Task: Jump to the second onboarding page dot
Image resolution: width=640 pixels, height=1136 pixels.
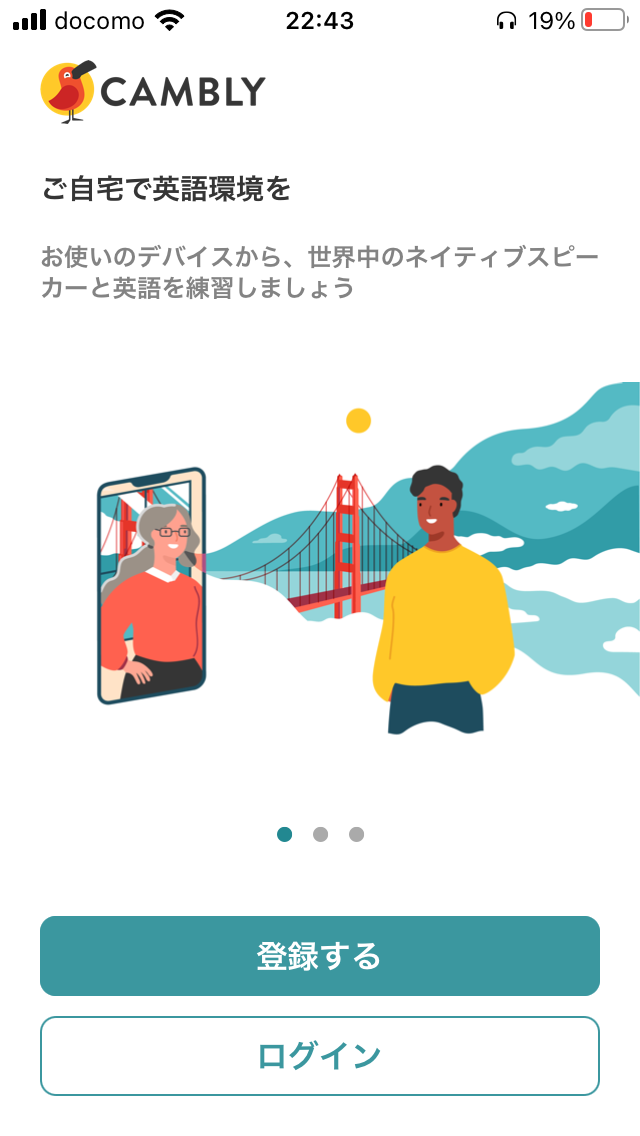Action: [320, 834]
